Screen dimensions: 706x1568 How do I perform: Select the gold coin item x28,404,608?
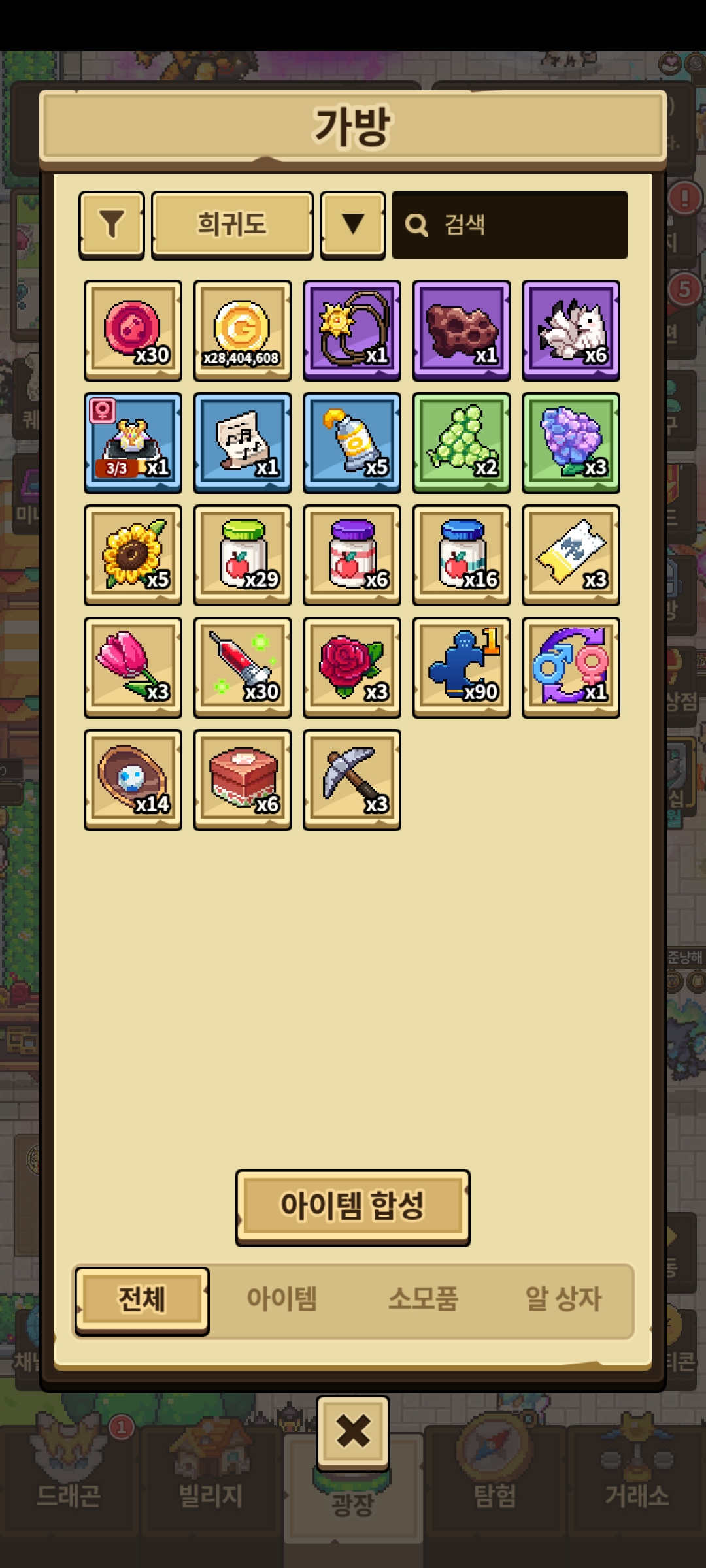pos(243,331)
